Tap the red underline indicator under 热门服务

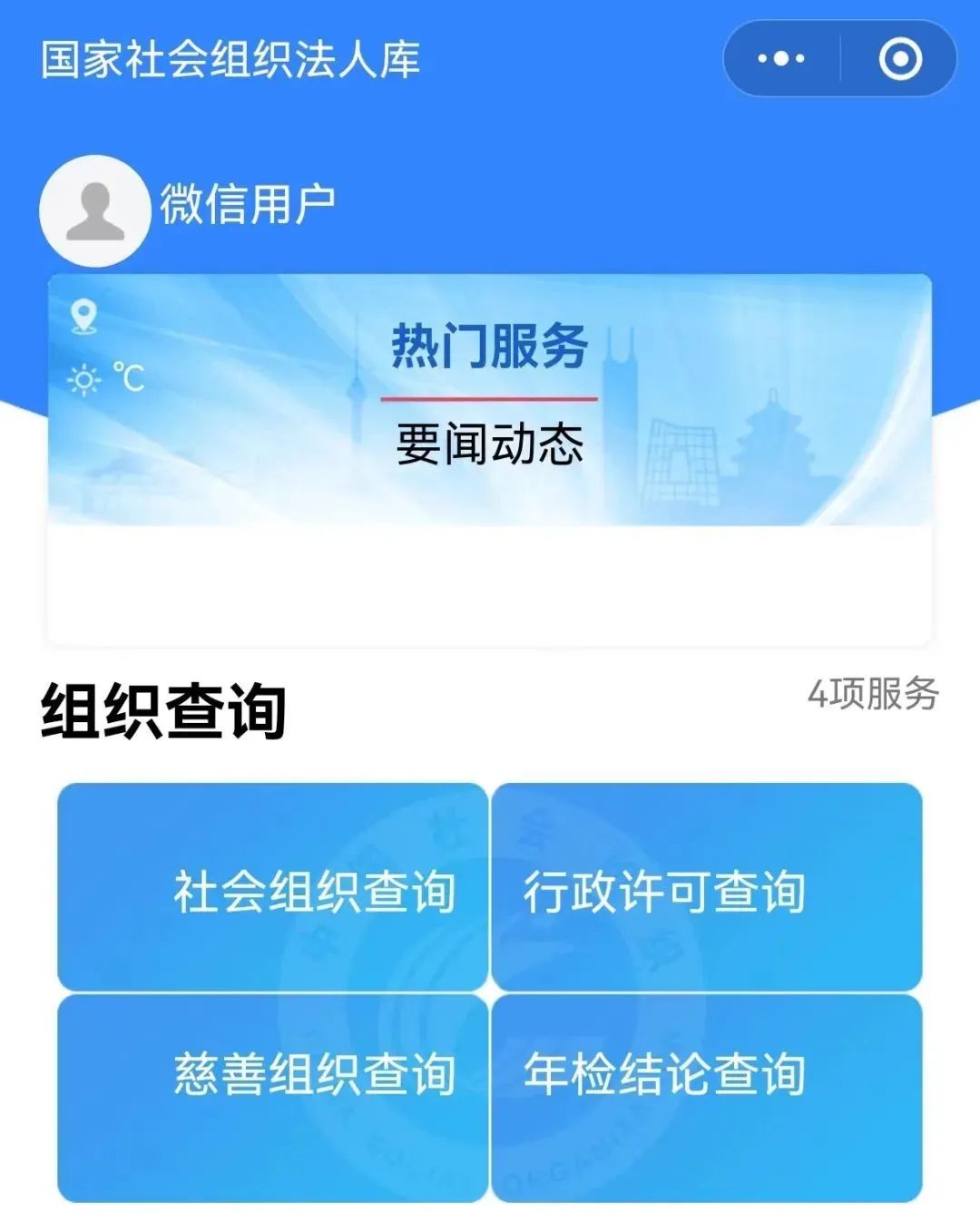490,397
